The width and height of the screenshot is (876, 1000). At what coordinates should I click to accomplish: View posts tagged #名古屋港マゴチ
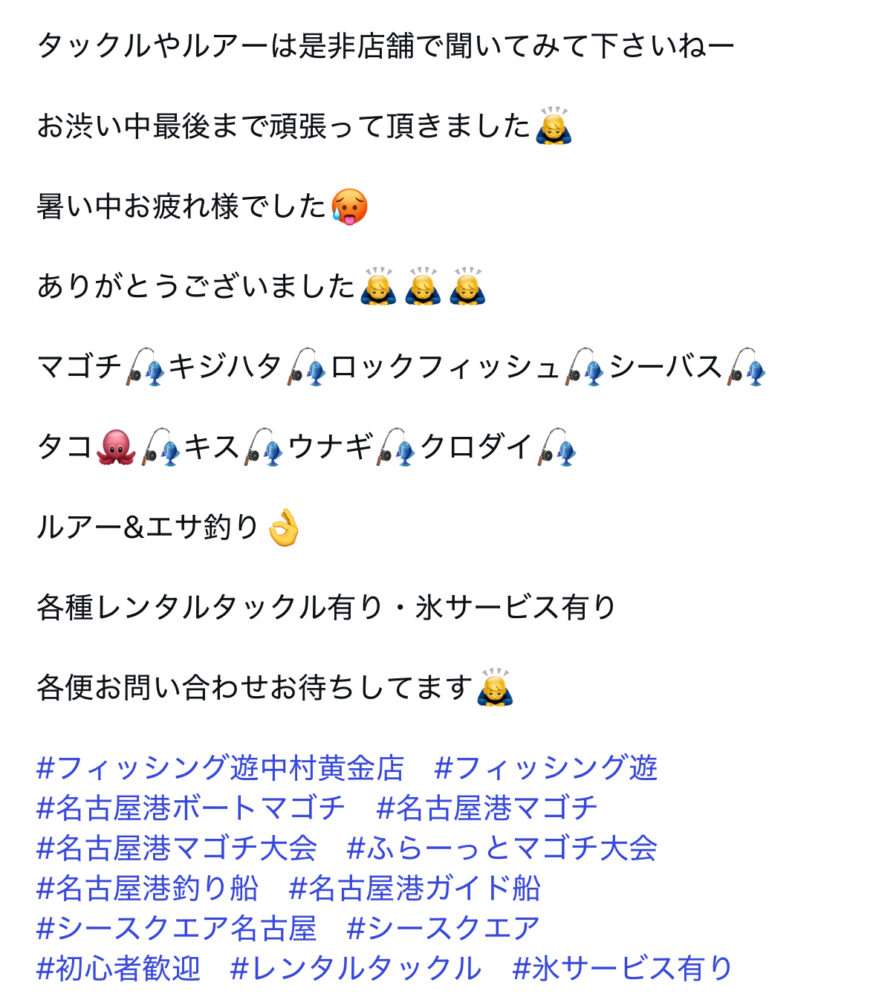tap(487, 808)
